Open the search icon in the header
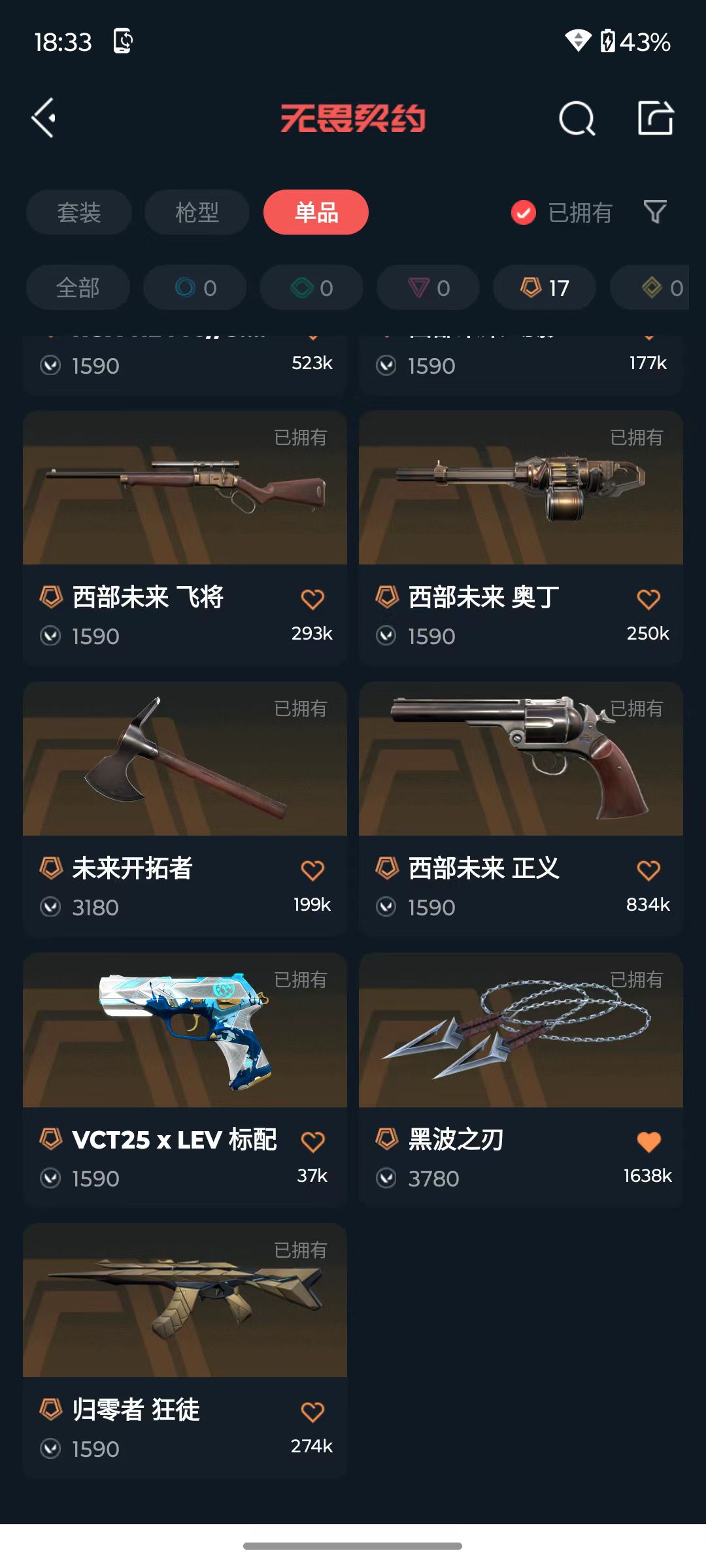Screen dimensions: 706x1568 tap(577, 118)
